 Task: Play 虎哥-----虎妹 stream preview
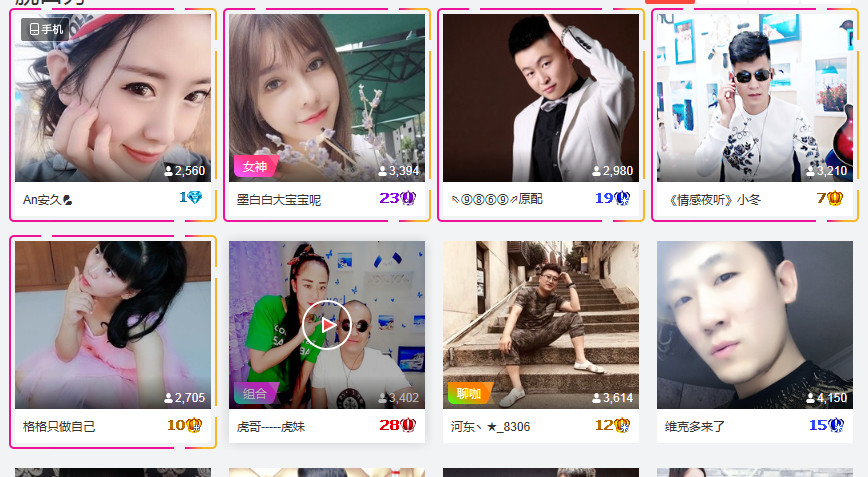[x=326, y=325]
